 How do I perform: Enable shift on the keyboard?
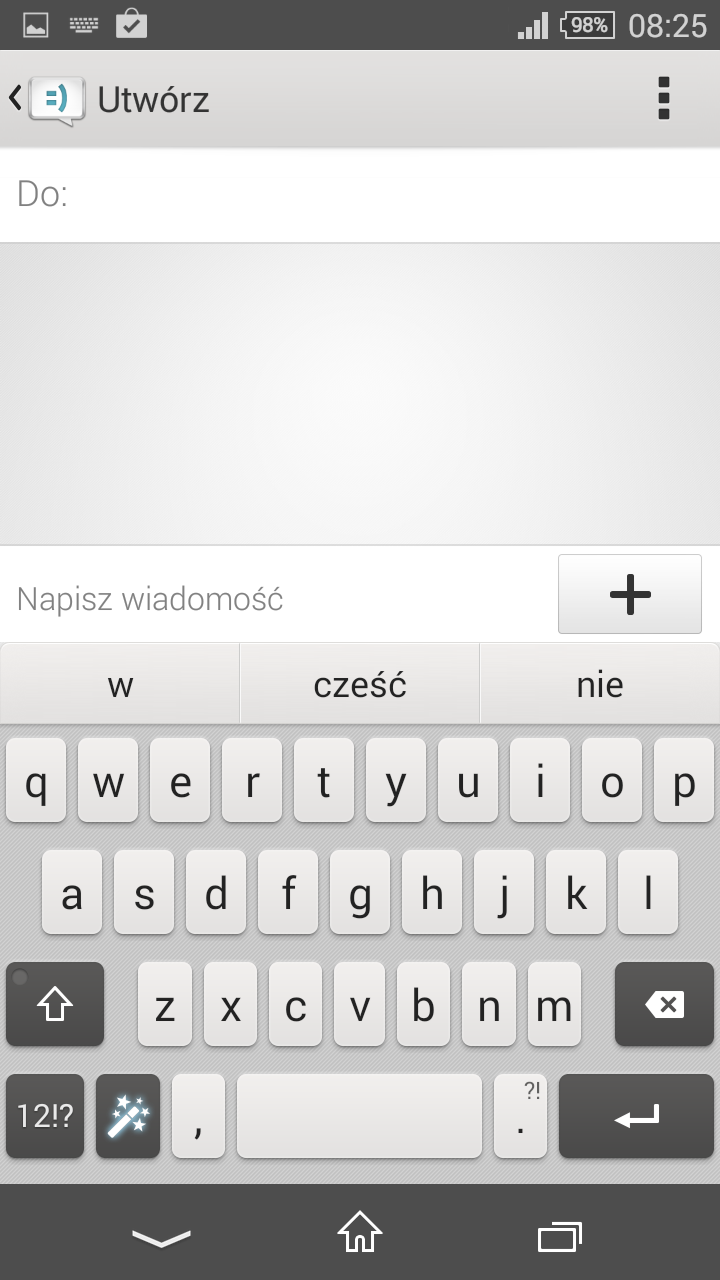coord(55,1004)
